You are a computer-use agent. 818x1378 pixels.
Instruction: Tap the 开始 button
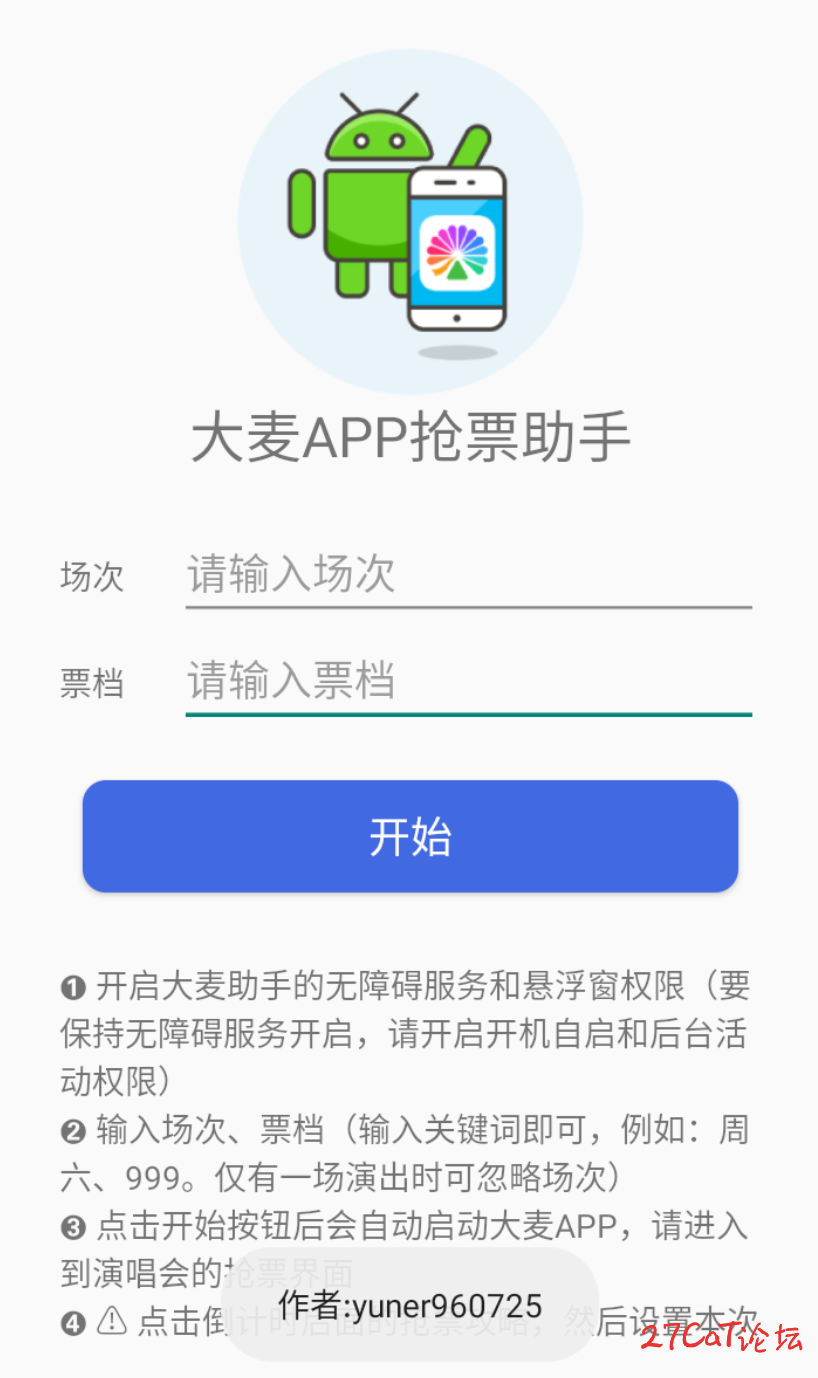[x=410, y=836]
